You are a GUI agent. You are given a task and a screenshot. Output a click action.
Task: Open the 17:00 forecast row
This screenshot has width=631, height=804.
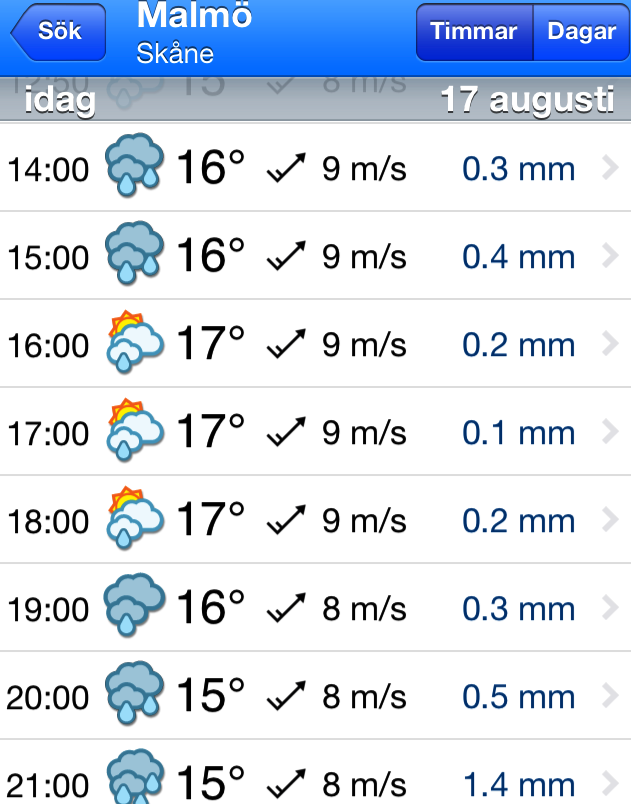point(315,433)
